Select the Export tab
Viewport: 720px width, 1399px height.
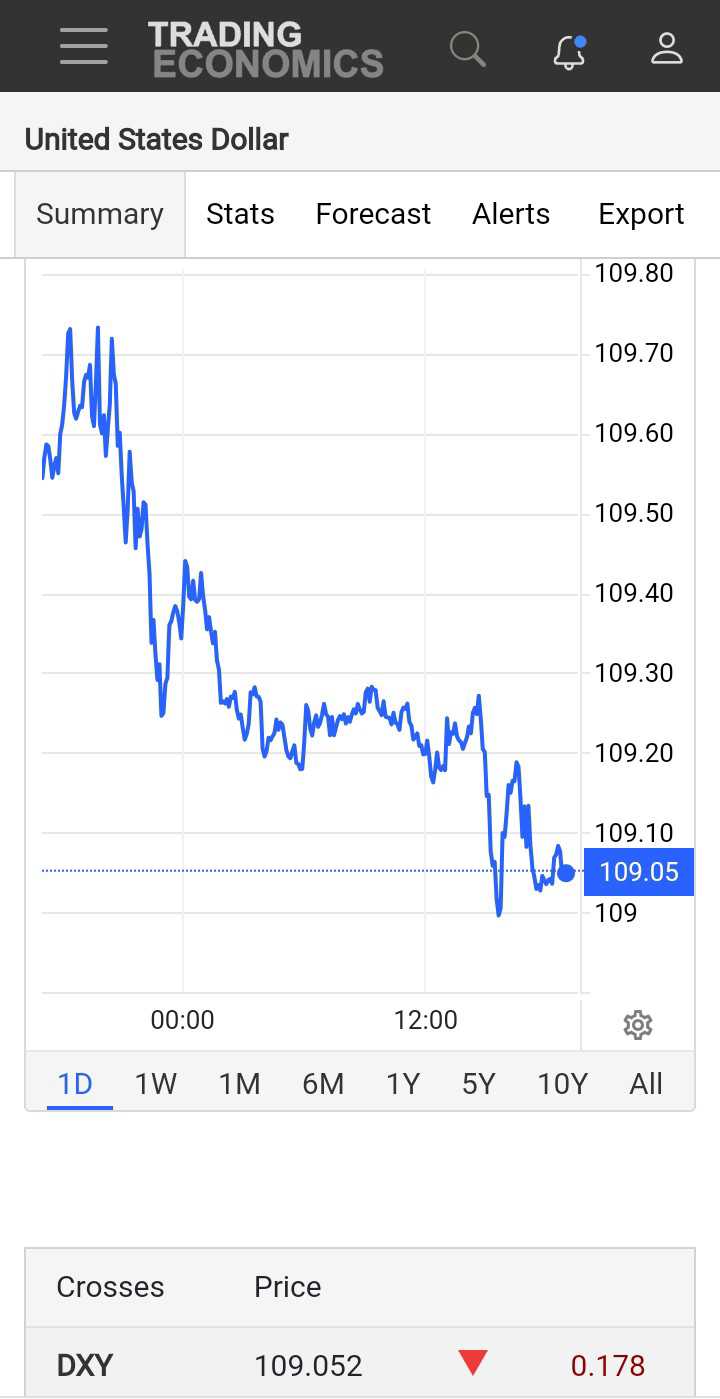tap(641, 213)
